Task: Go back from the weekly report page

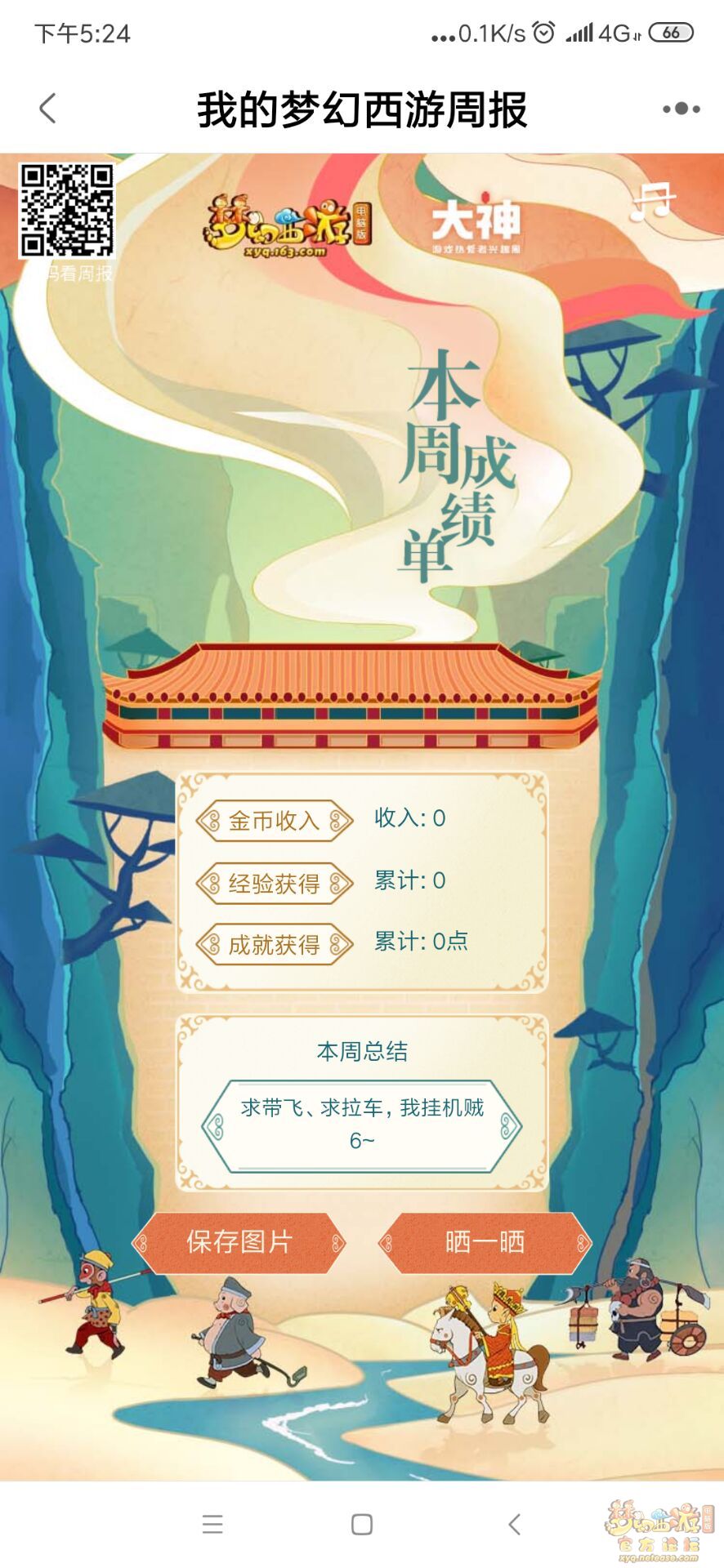Action: pyautogui.click(x=48, y=108)
